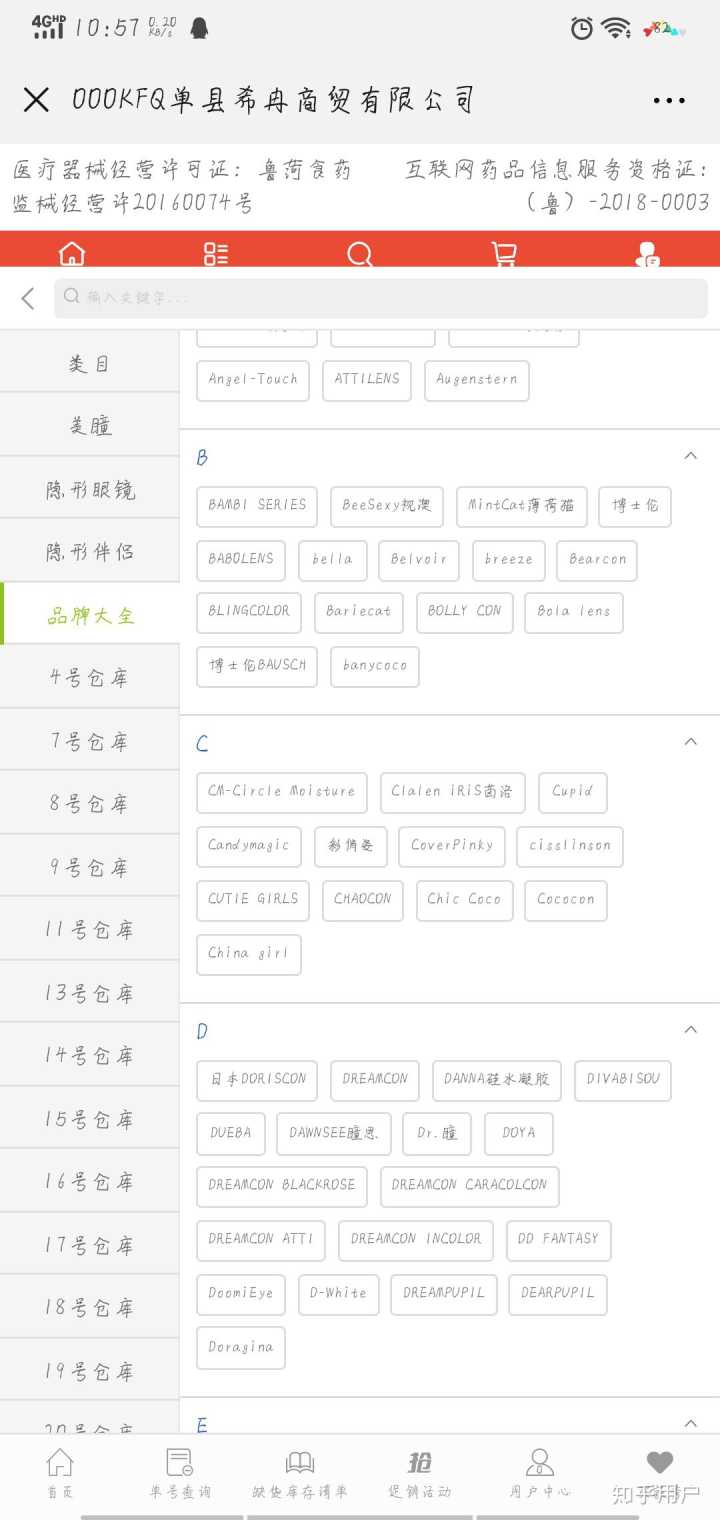This screenshot has height=1520, width=720.
Task: Close the page with the X icon
Action: tap(36, 99)
